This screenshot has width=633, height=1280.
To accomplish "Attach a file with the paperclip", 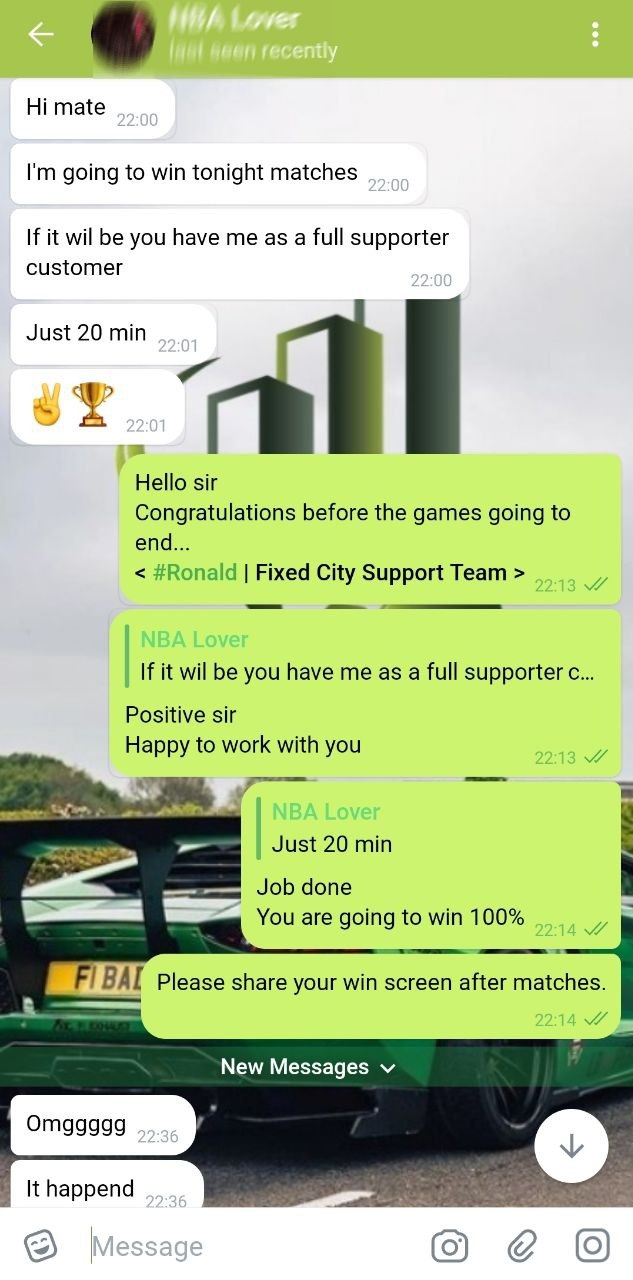I will (x=521, y=1246).
